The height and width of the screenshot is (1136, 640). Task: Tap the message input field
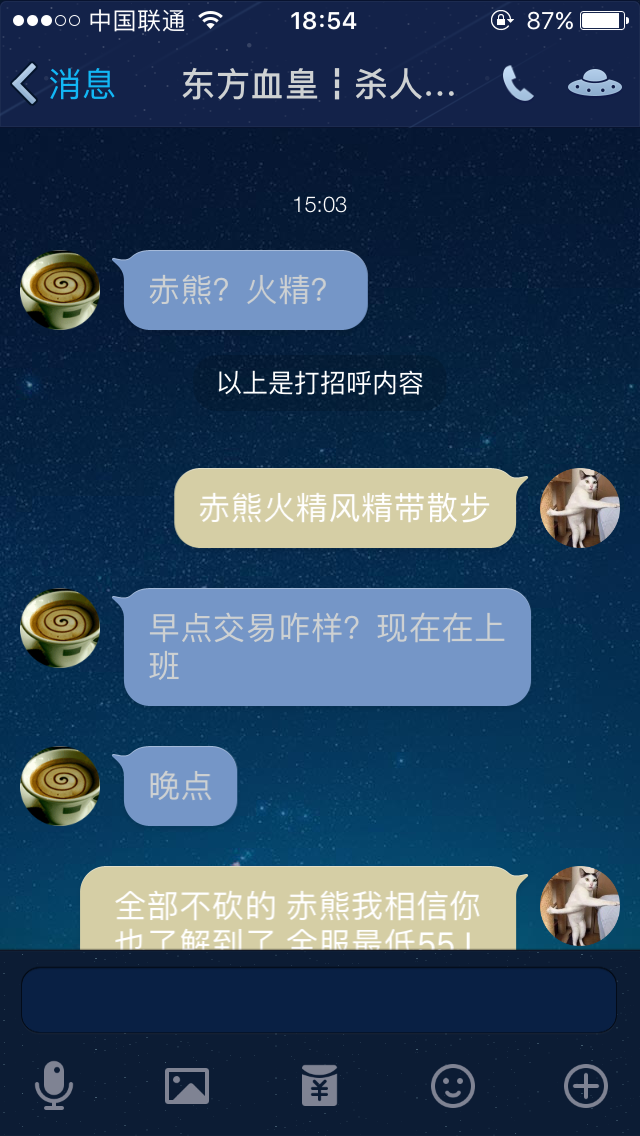tap(319, 999)
